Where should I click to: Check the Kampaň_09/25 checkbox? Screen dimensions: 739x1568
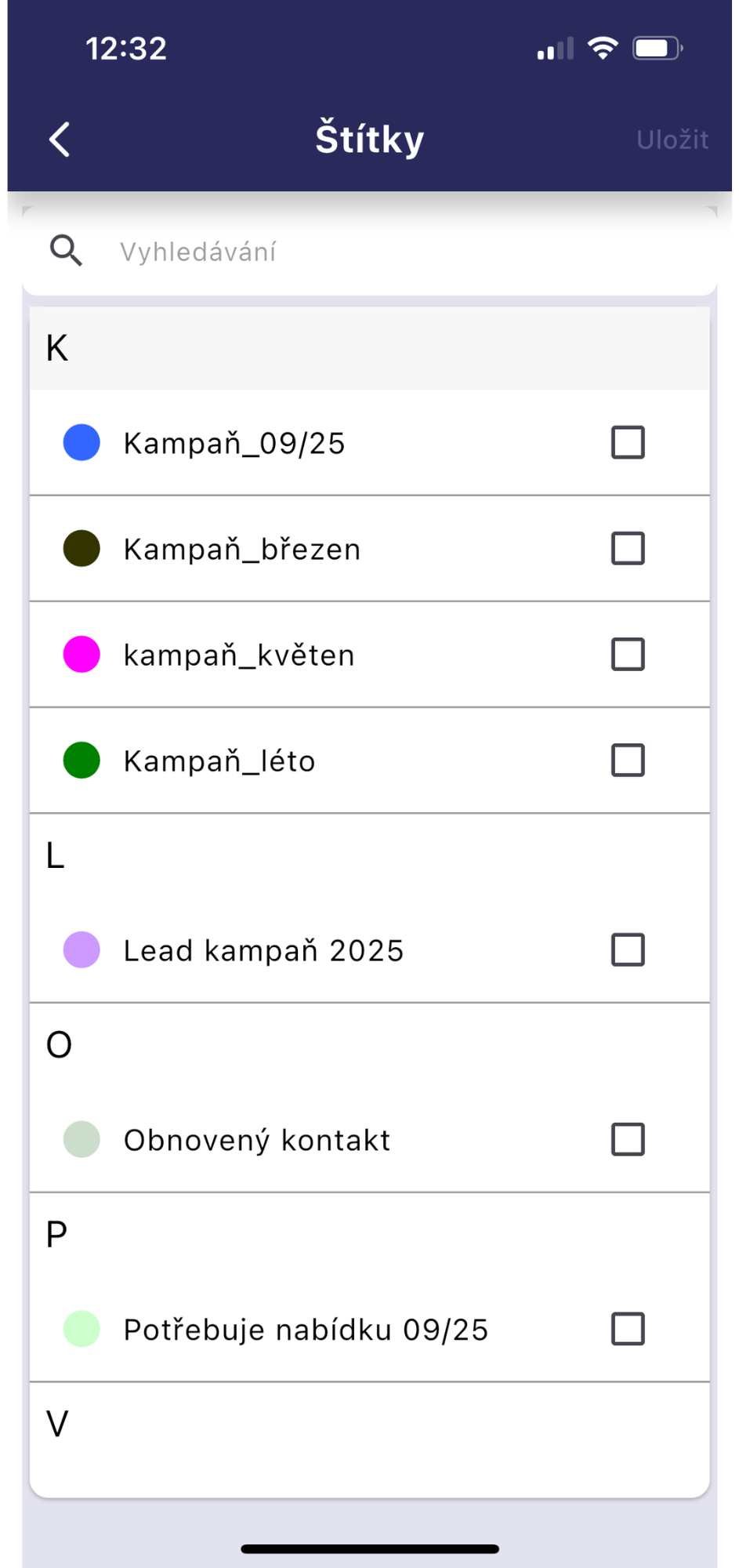click(627, 442)
